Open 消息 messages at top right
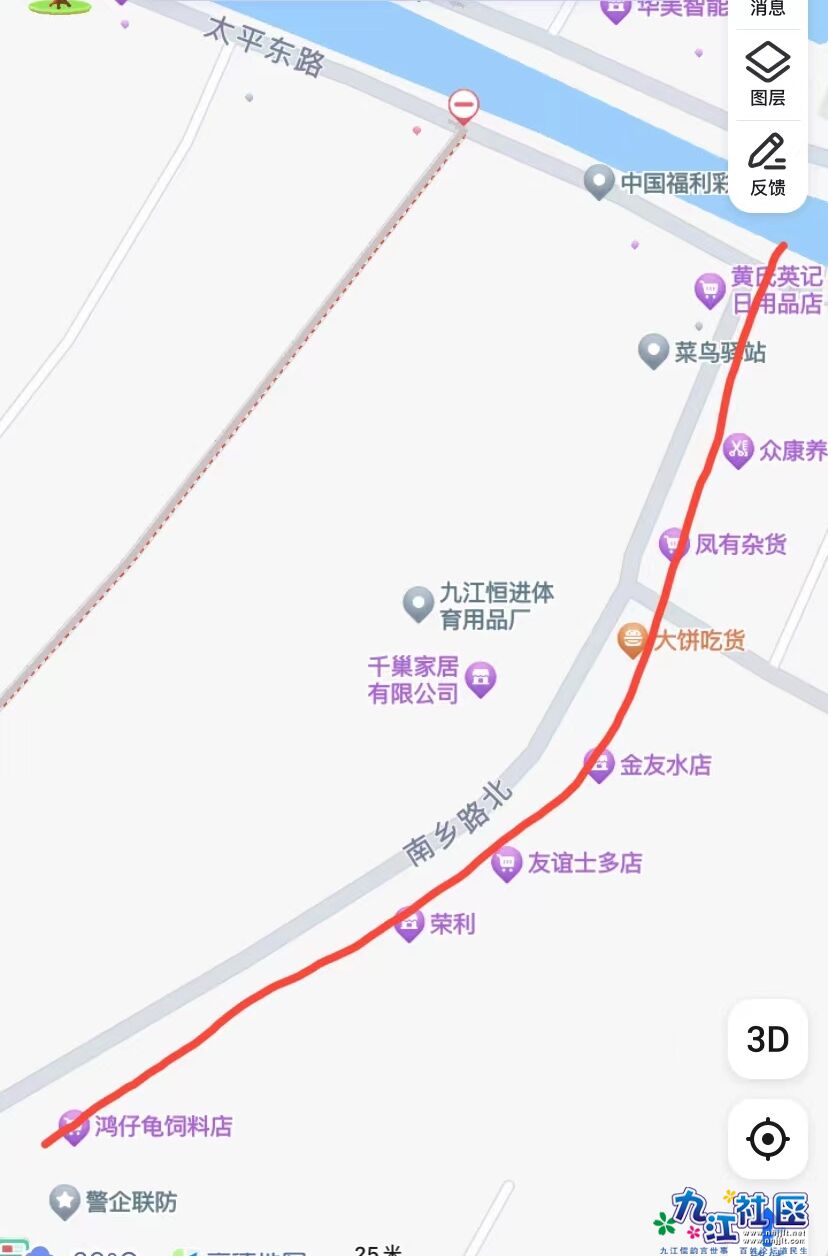This screenshot has width=828, height=1256. [767, 8]
